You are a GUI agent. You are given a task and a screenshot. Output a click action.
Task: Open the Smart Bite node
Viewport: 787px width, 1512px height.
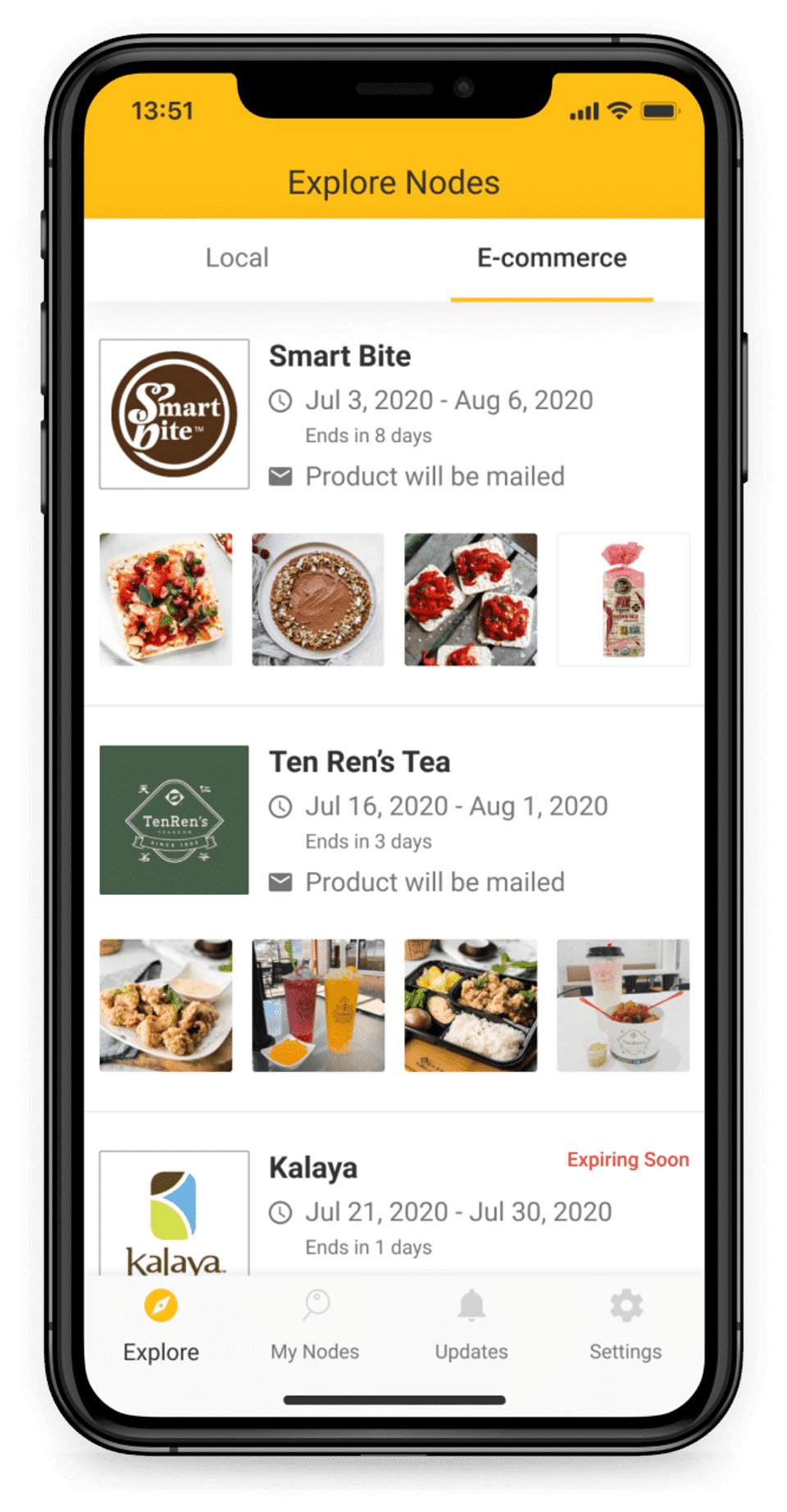point(339,356)
